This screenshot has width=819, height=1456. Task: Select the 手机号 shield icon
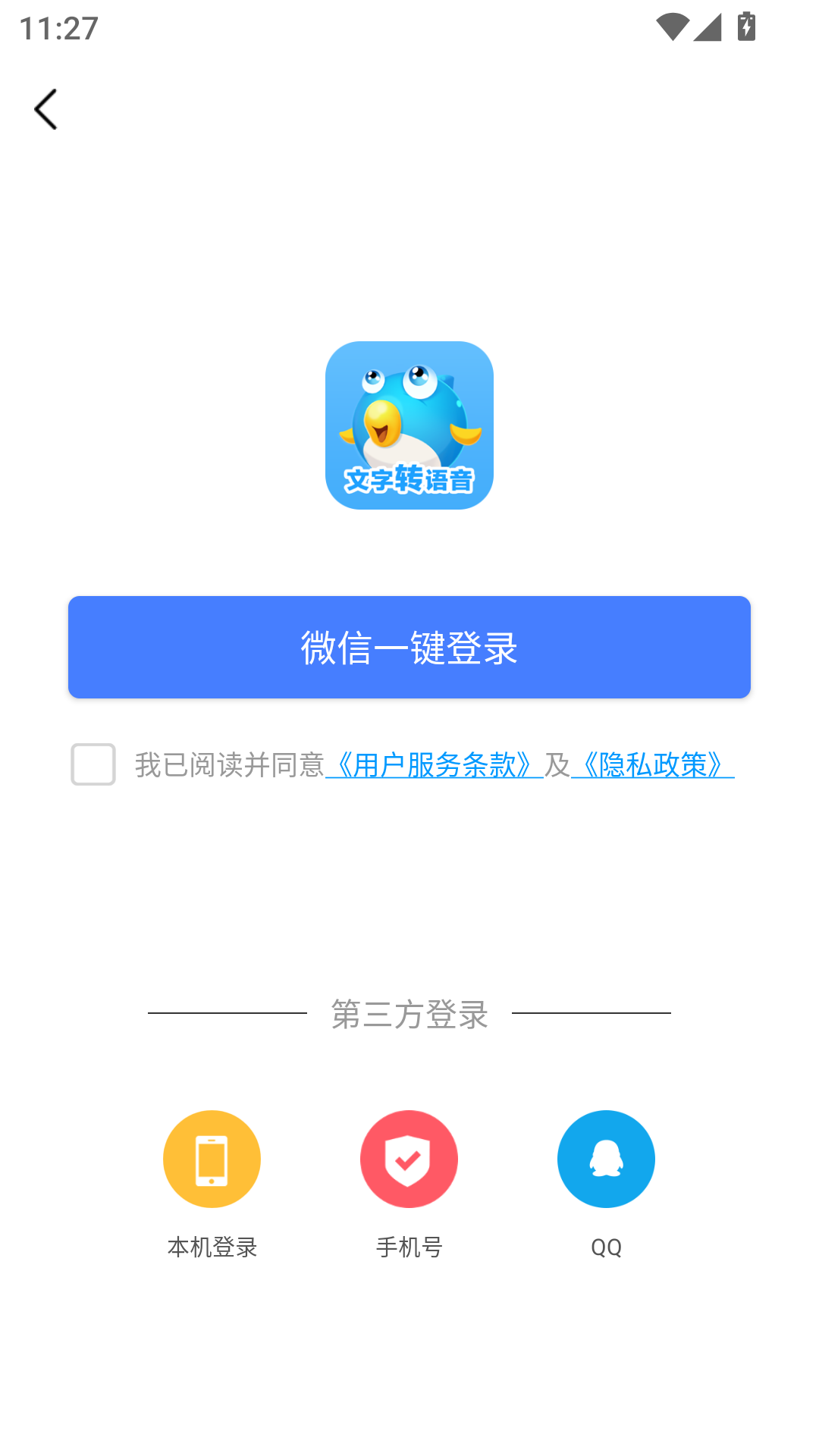click(409, 1159)
